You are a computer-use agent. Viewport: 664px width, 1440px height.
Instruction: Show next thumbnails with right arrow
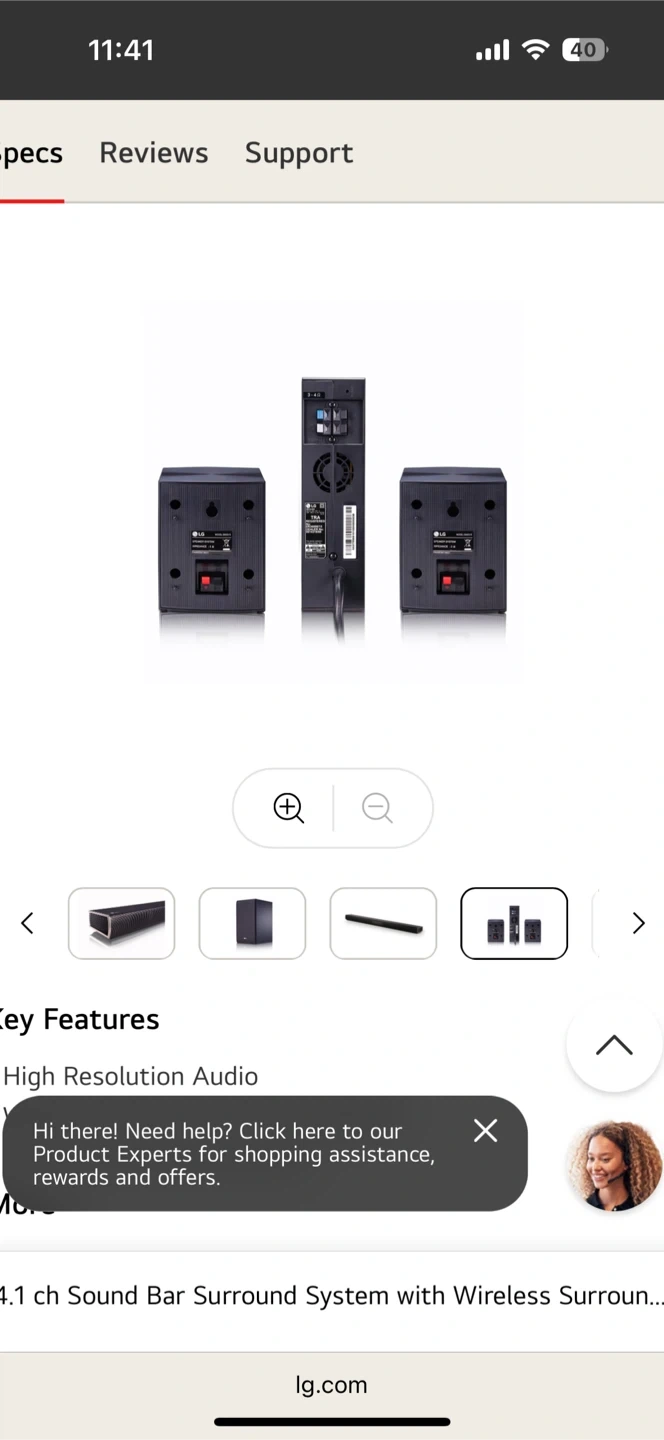pos(638,923)
